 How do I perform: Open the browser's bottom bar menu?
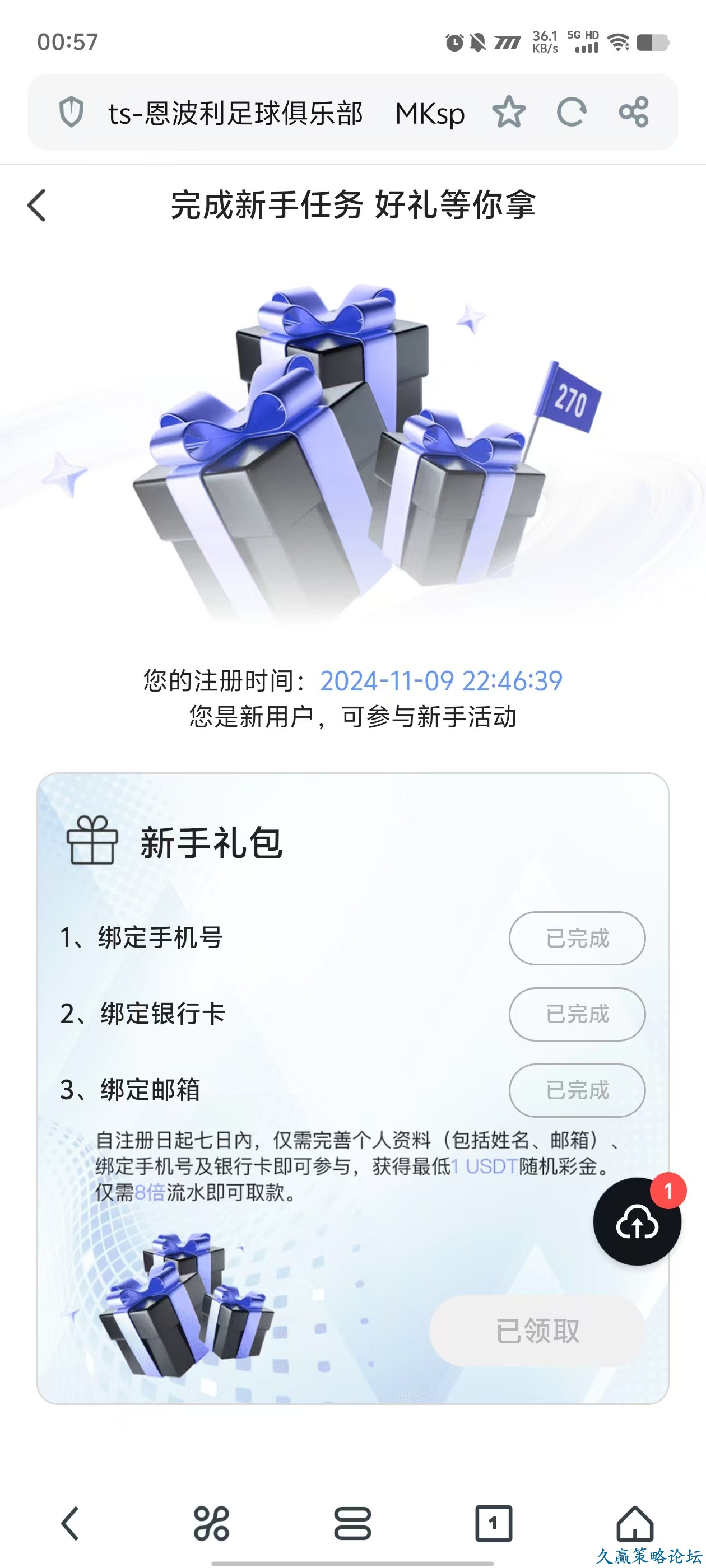point(352,1523)
